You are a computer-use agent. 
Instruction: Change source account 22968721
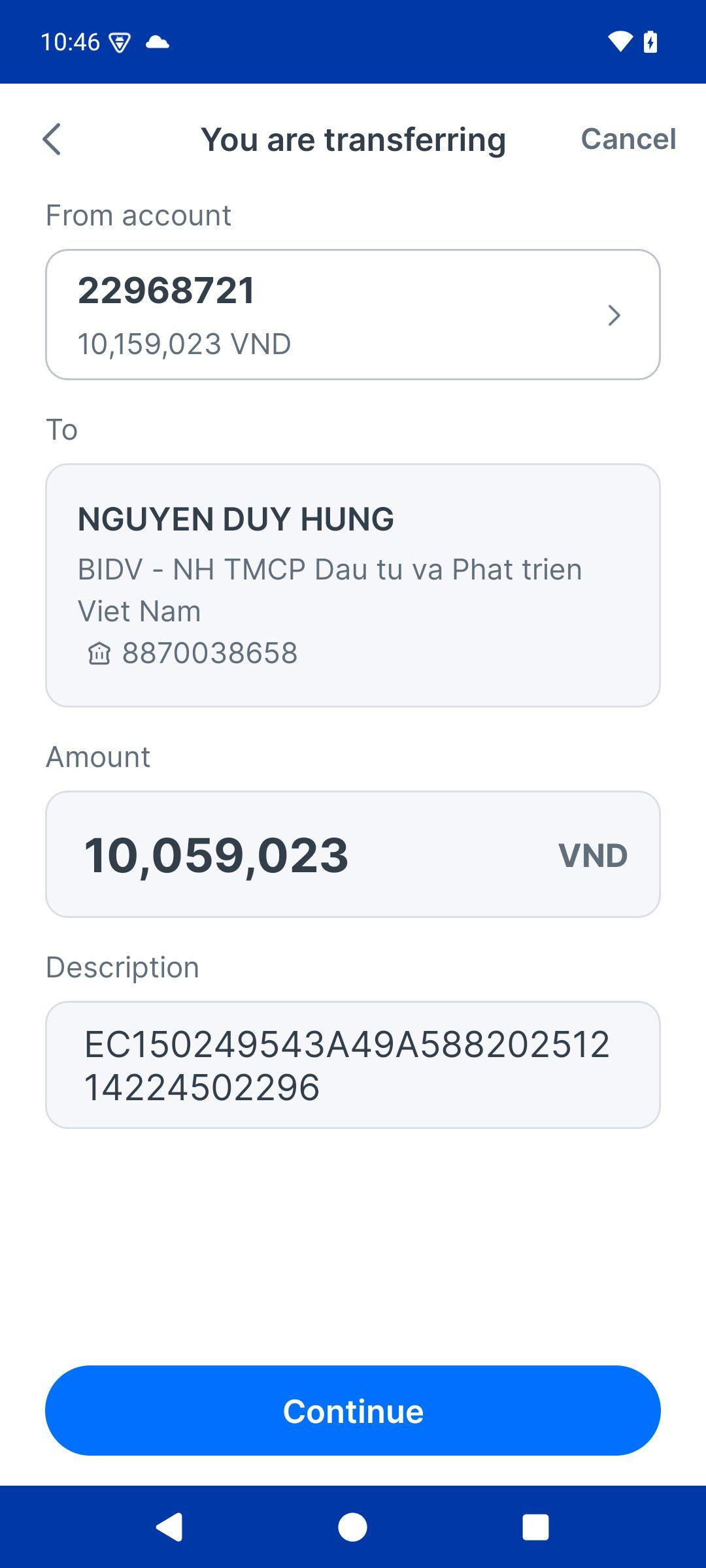point(352,314)
